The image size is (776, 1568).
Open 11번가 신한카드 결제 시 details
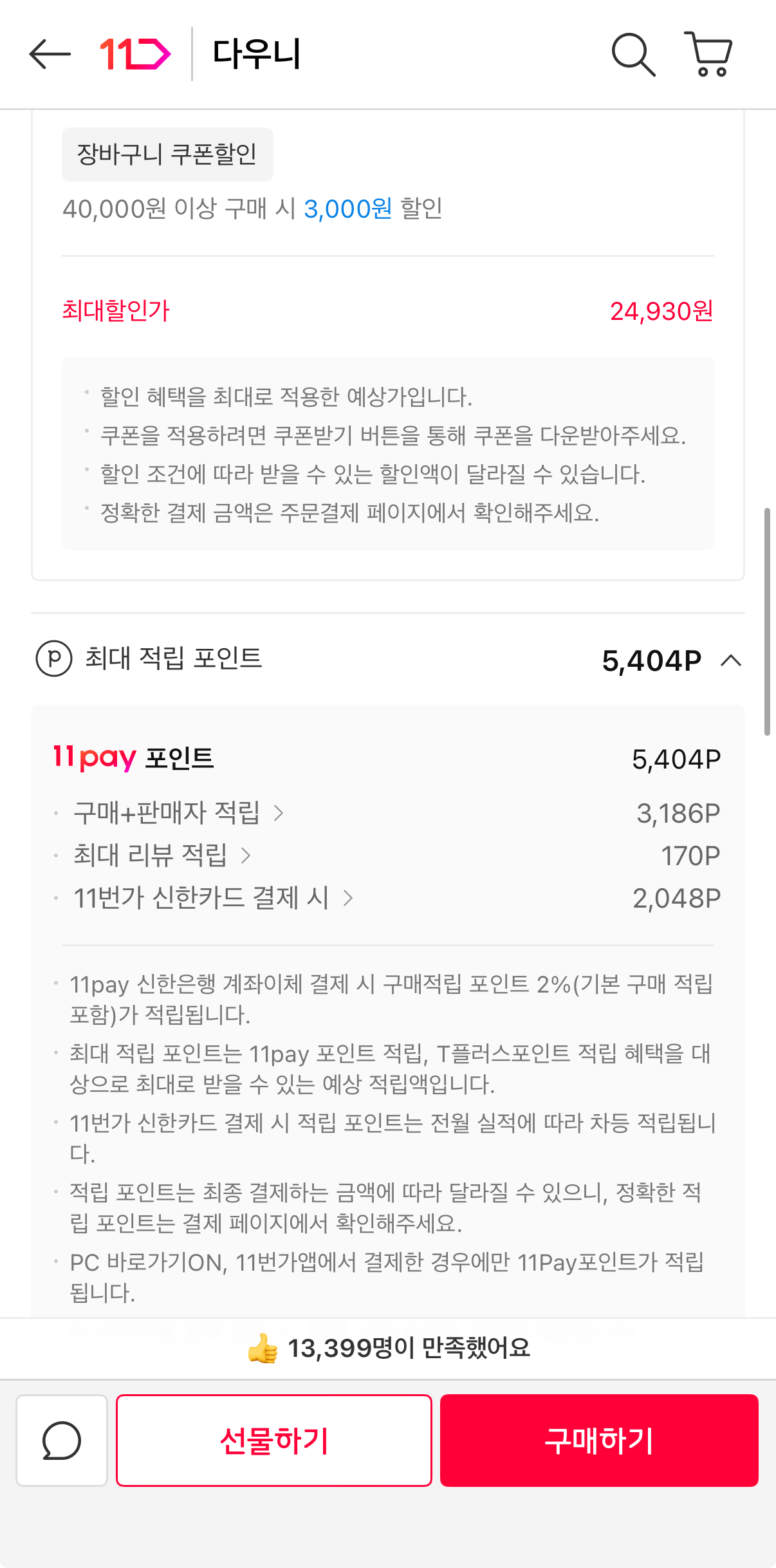[212, 898]
